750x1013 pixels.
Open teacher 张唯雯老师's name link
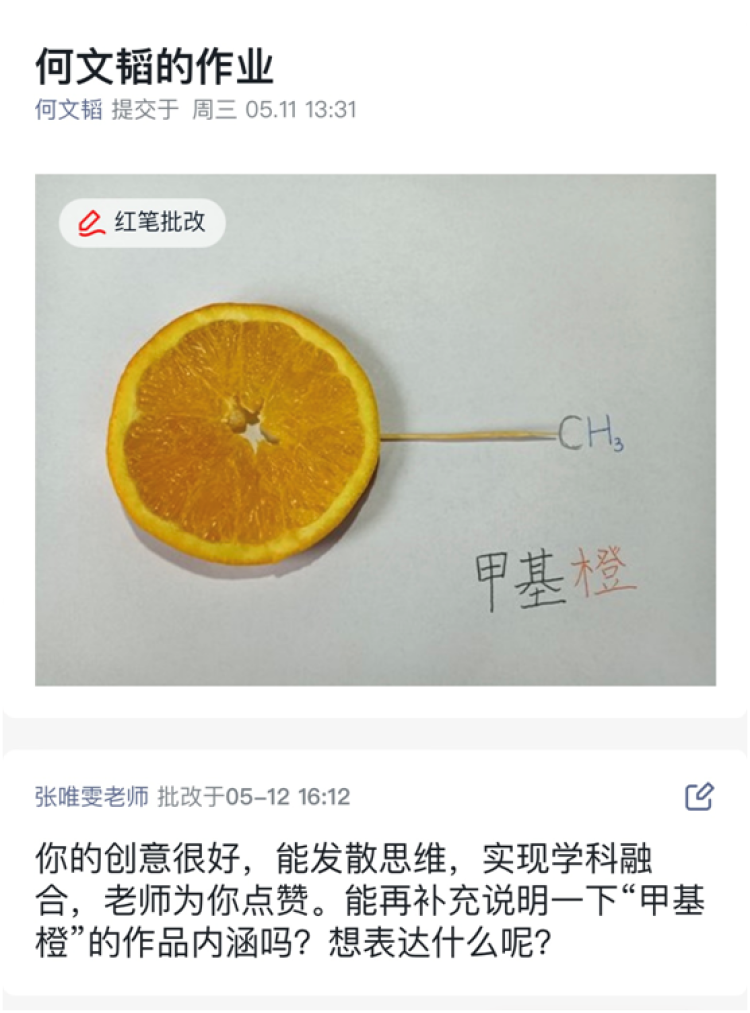(92, 796)
